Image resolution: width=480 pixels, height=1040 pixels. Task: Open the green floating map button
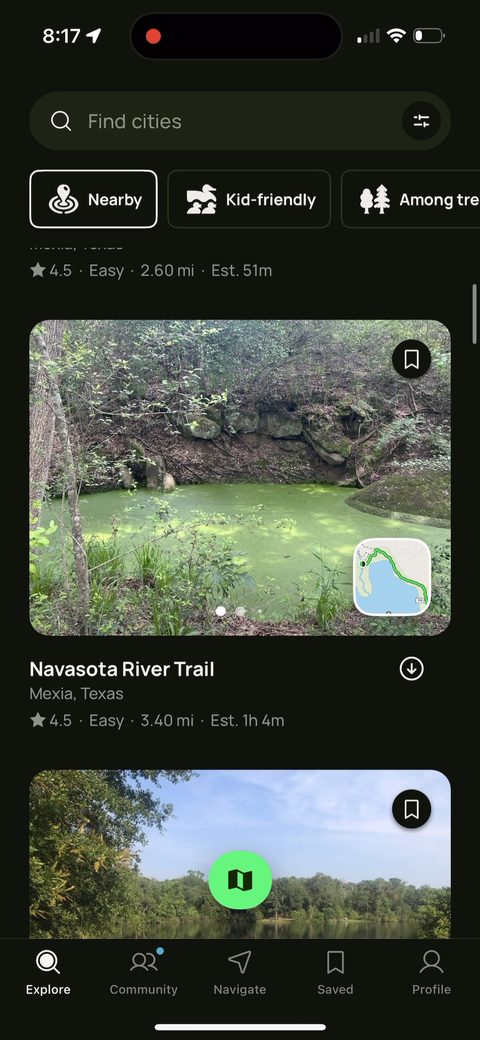240,881
